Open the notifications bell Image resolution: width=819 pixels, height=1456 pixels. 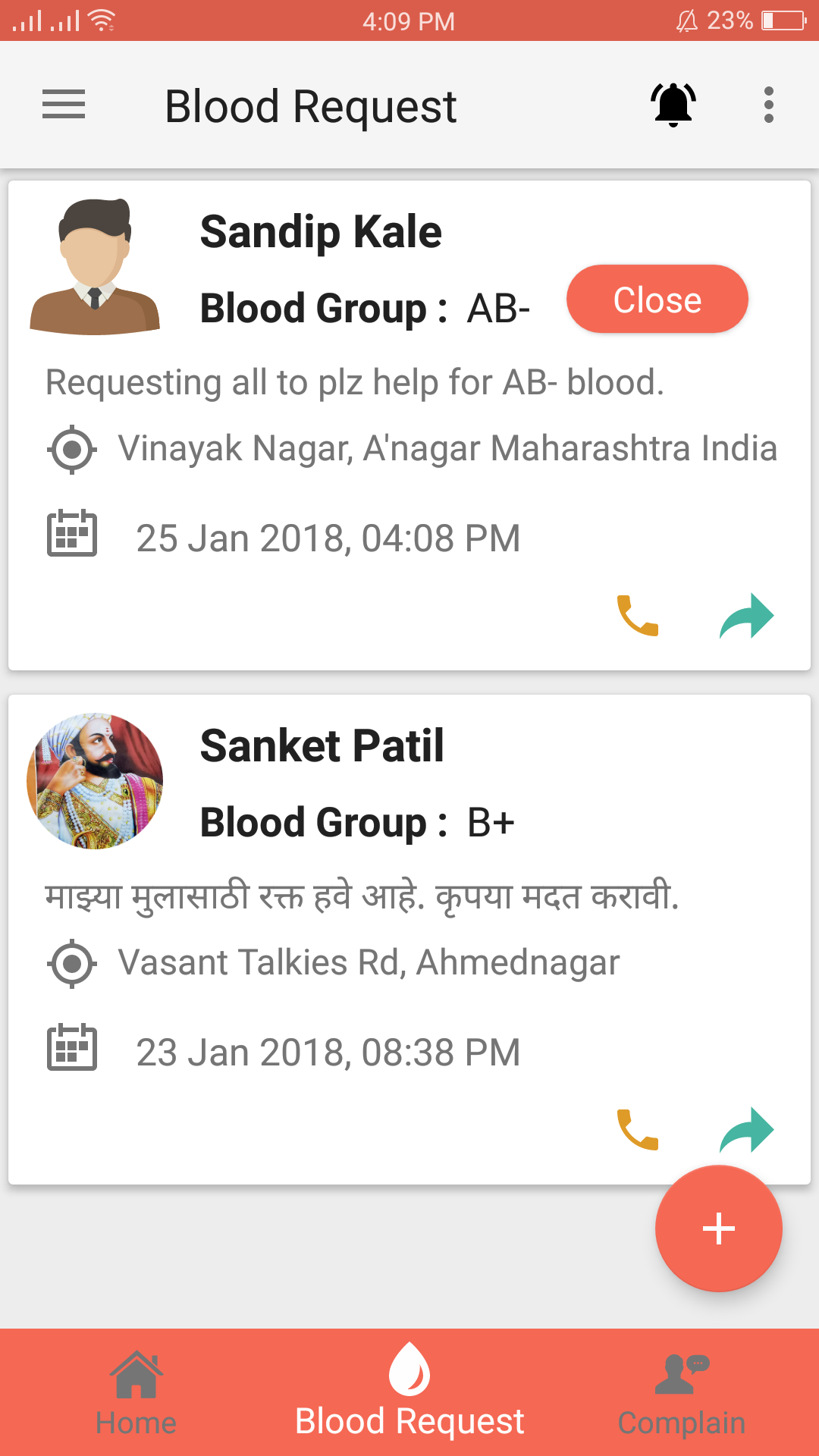click(673, 105)
